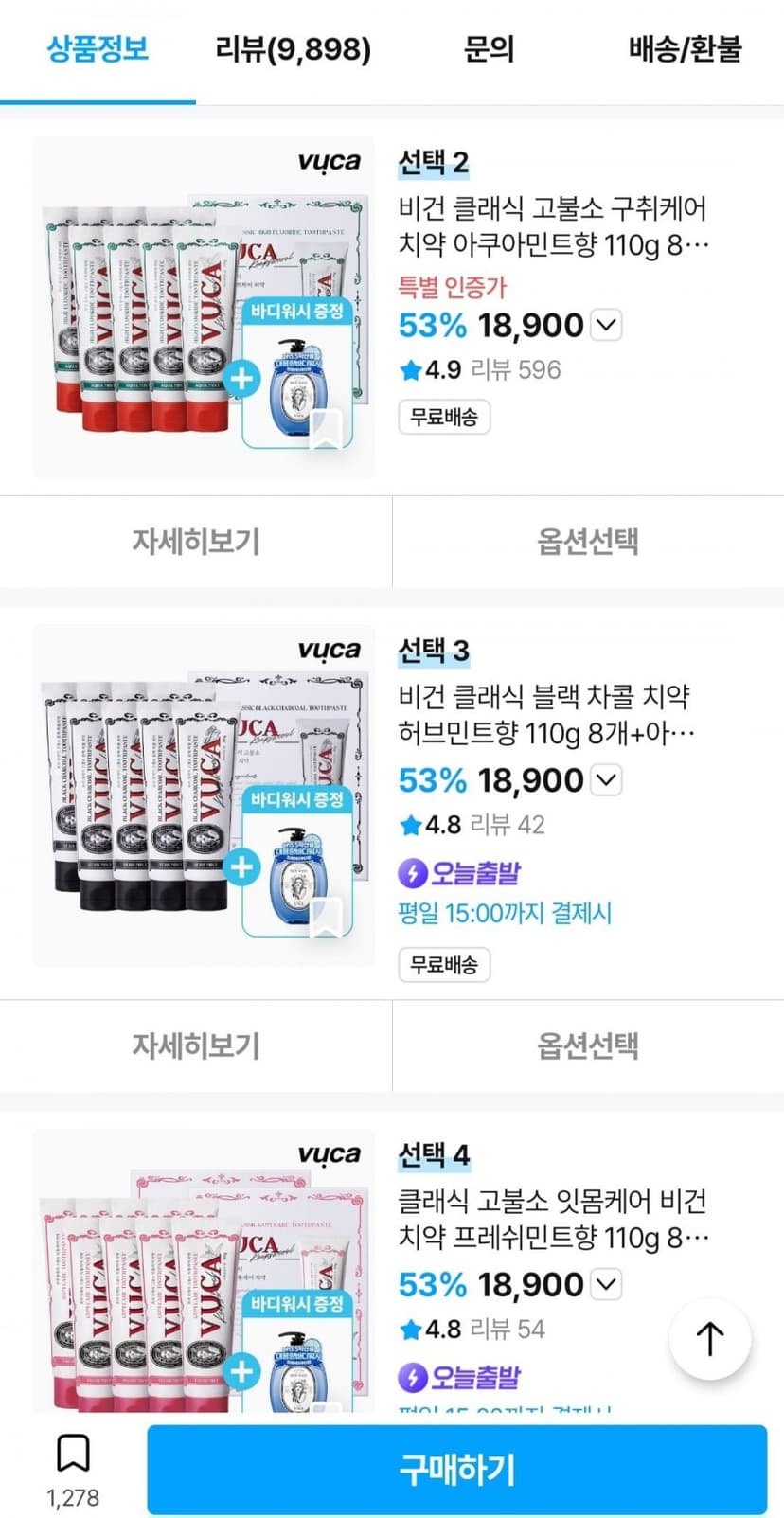Image resolution: width=784 pixels, height=1518 pixels.
Task: Expand the price dropdown for 선택 4
Action: (x=606, y=1285)
